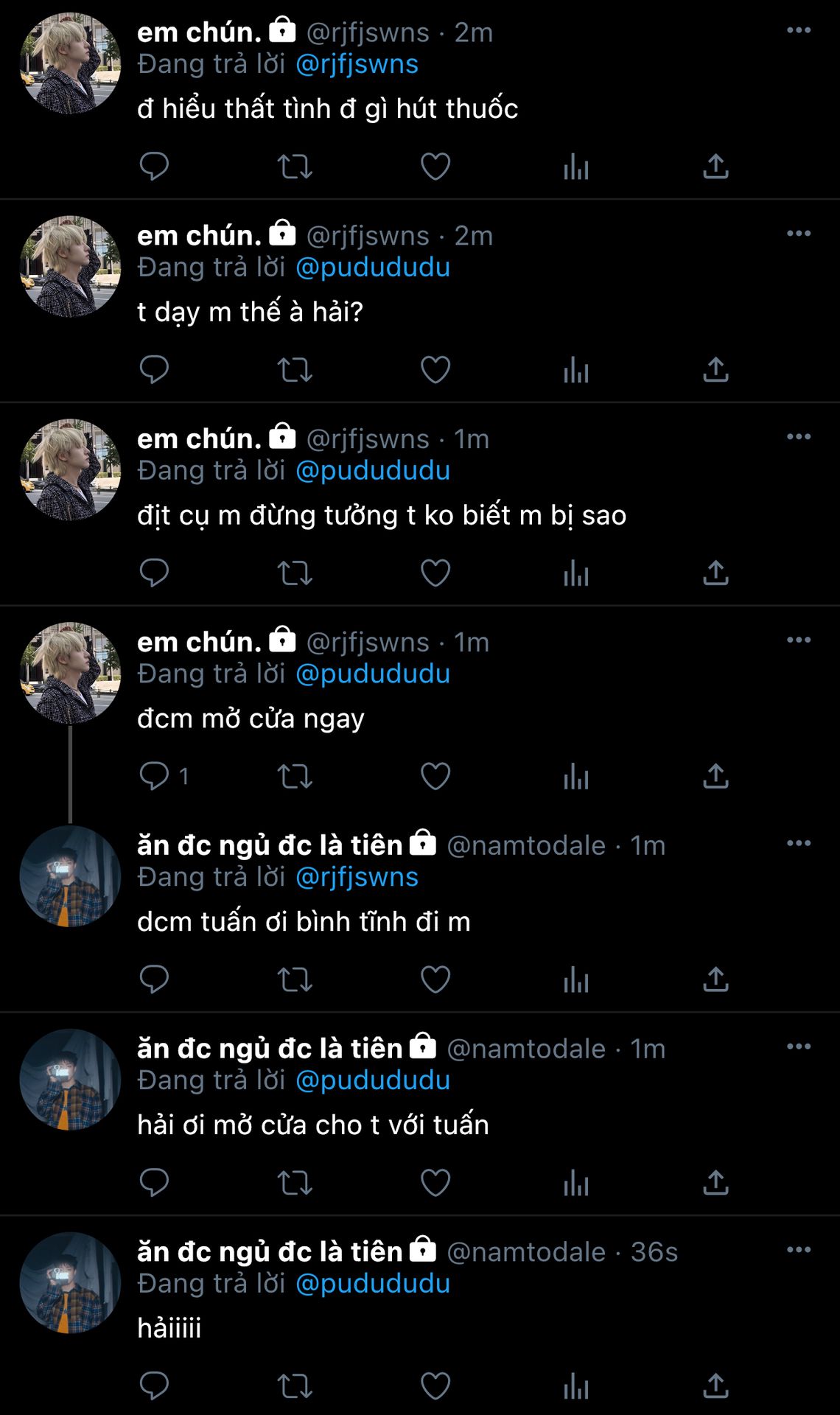Image resolution: width=840 pixels, height=1415 pixels.
Task: Reply to the tweet "hảiiiii"
Action: pyautogui.click(x=154, y=1386)
